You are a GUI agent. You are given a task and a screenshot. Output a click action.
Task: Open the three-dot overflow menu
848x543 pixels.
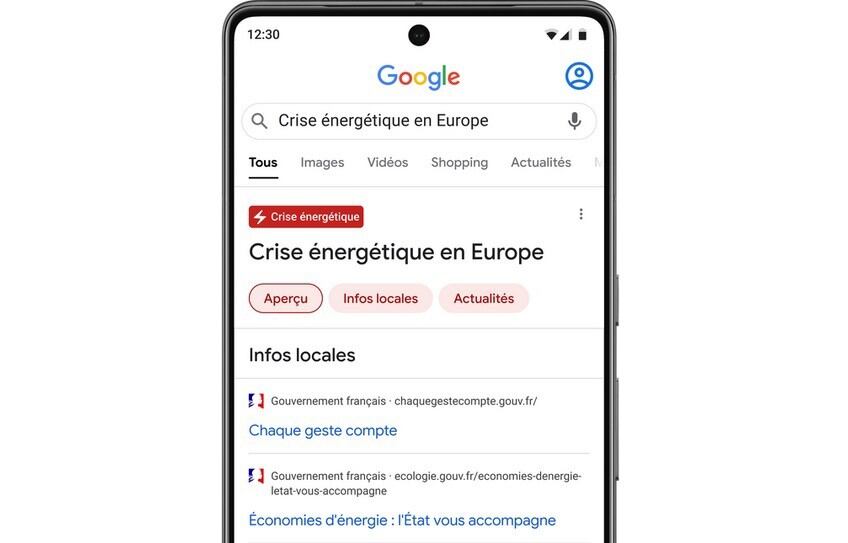(581, 214)
